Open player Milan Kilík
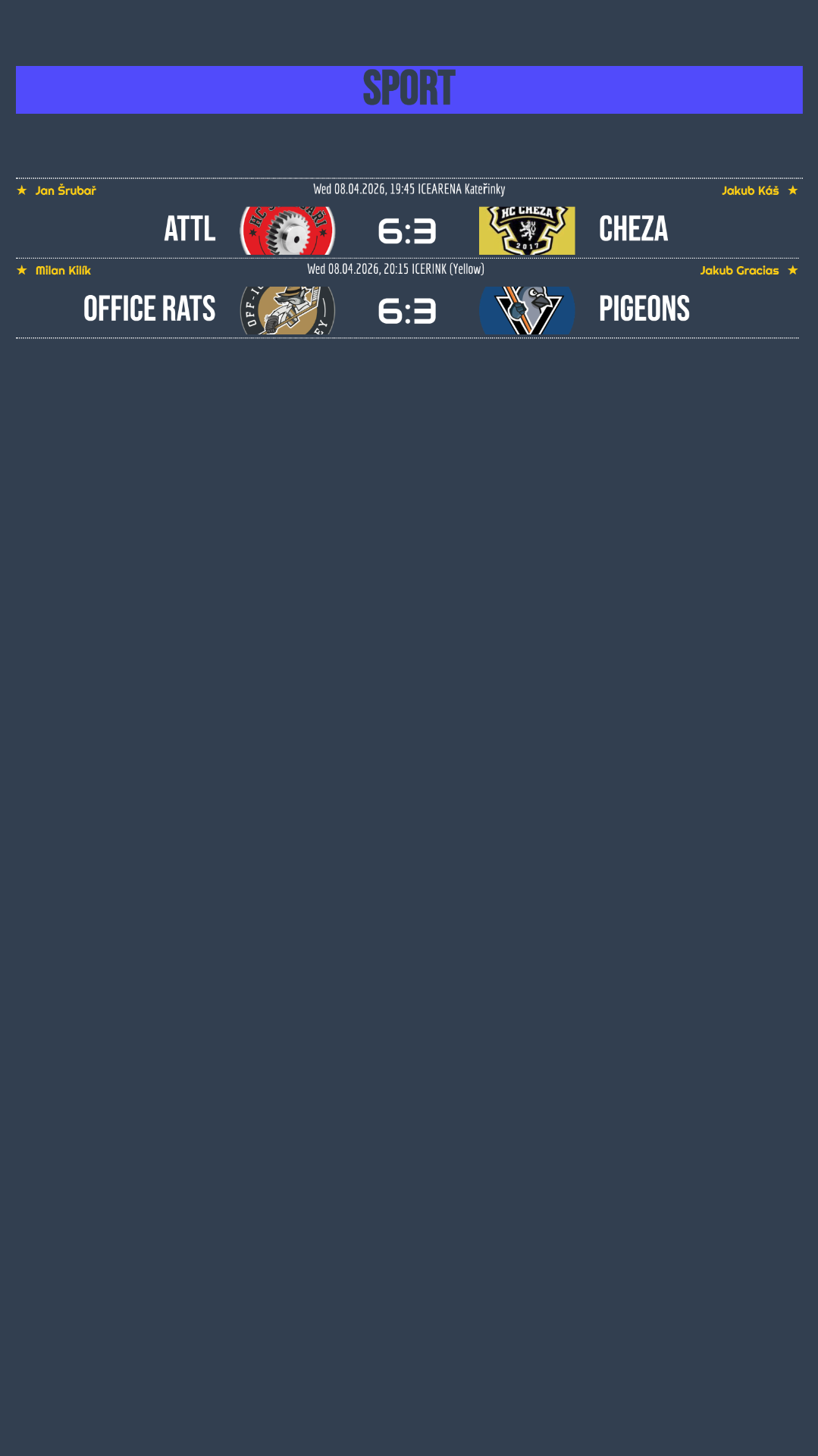This screenshot has height=1456, width=818. click(x=63, y=270)
